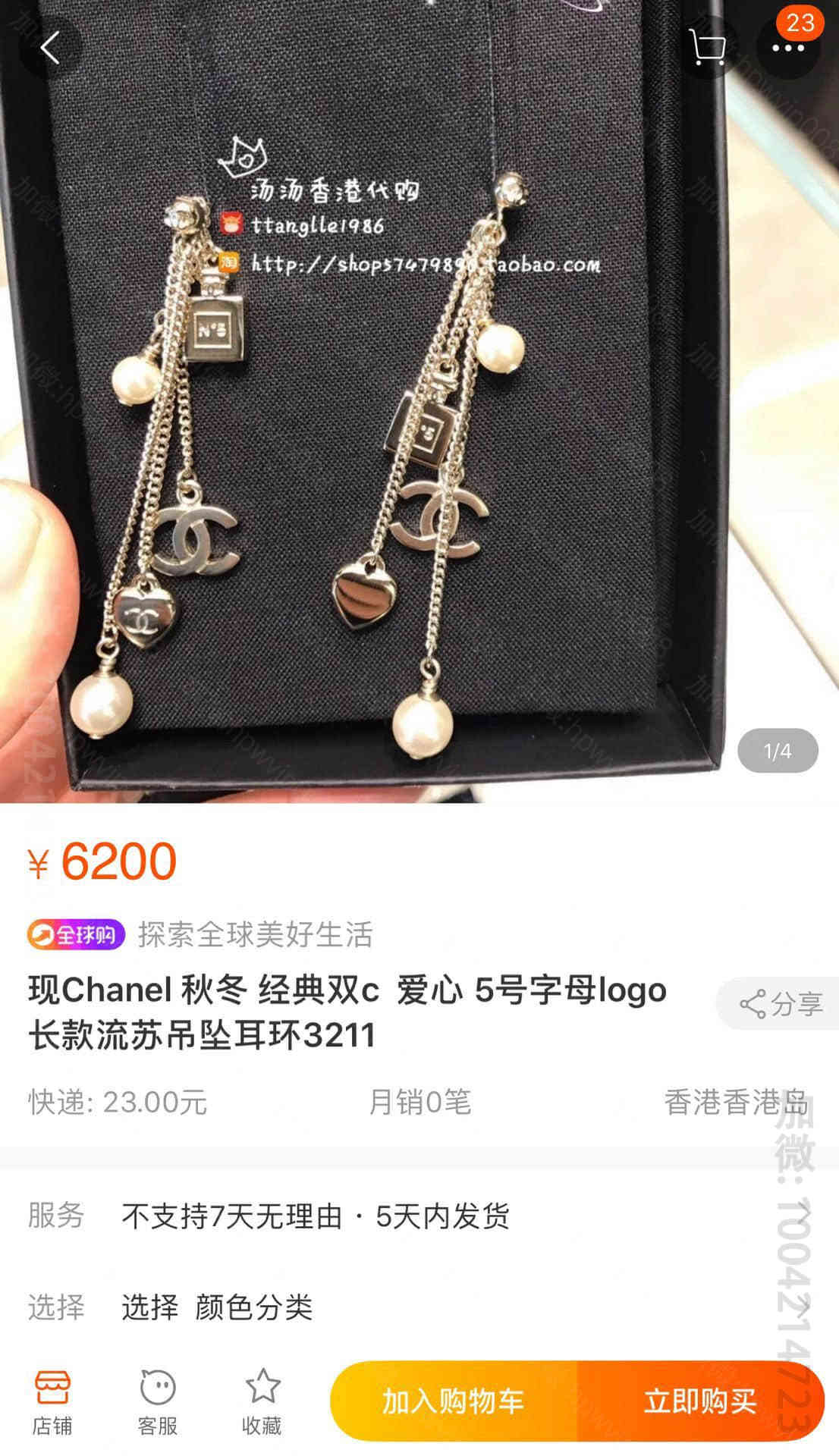839x1456 pixels.
Task: Open the shopping cart
Action: click(707, 49)
